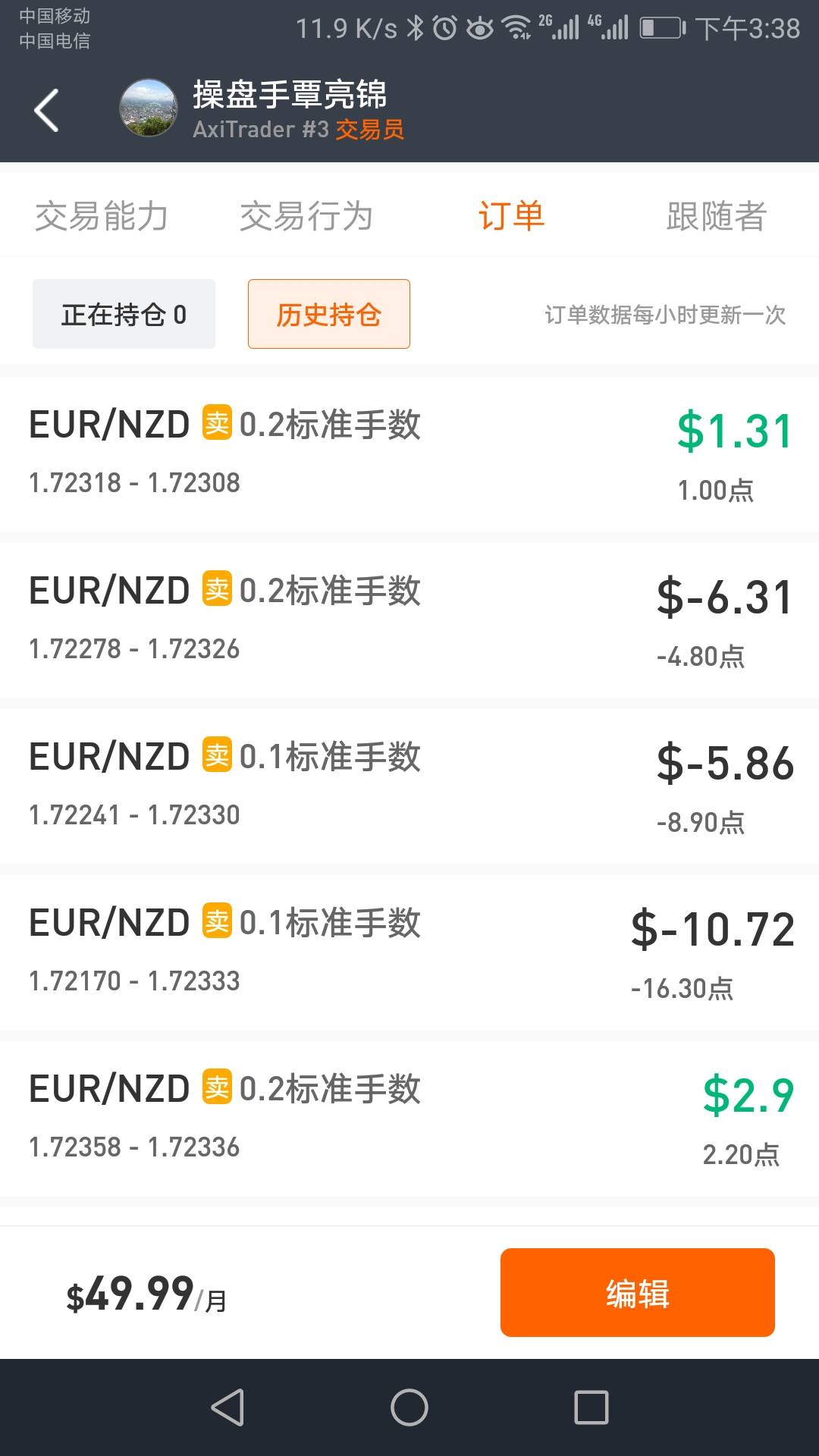Switch to the 交易行为 tab
Image resolution: width=819 pixels, height=1456 pixels.
306,216
